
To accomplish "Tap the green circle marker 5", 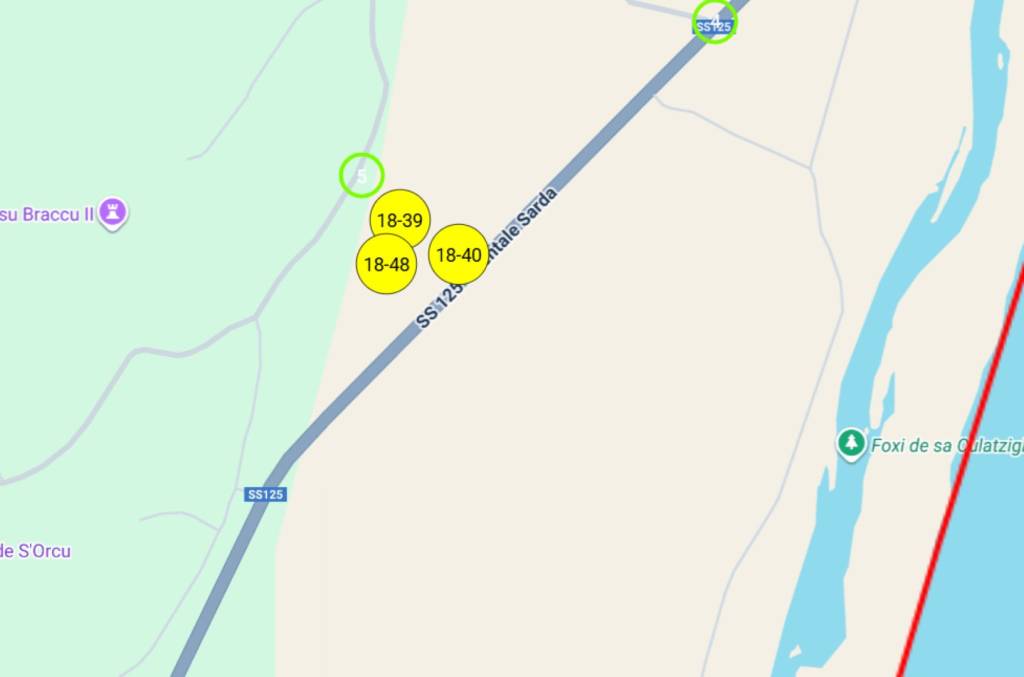I will click(x=361, y=175).
